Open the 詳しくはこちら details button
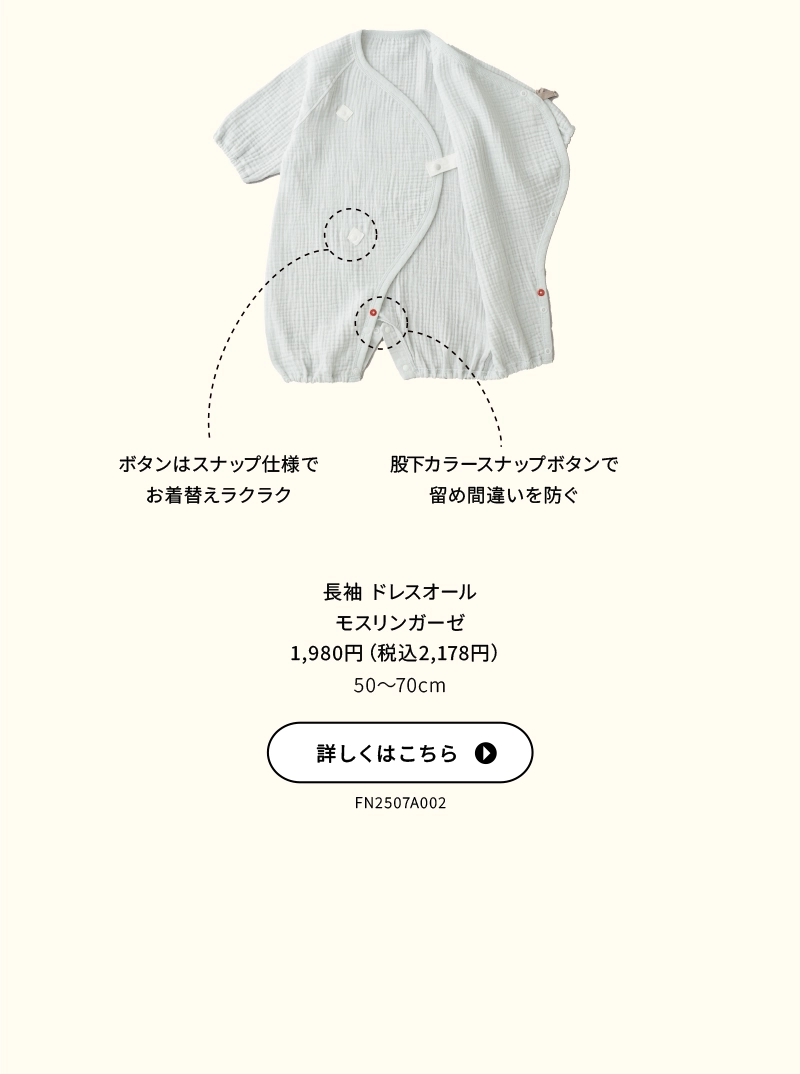Image resolution: width=800 pixels, height=1074 pixels. pyautogui.click(x=400, y=753)
